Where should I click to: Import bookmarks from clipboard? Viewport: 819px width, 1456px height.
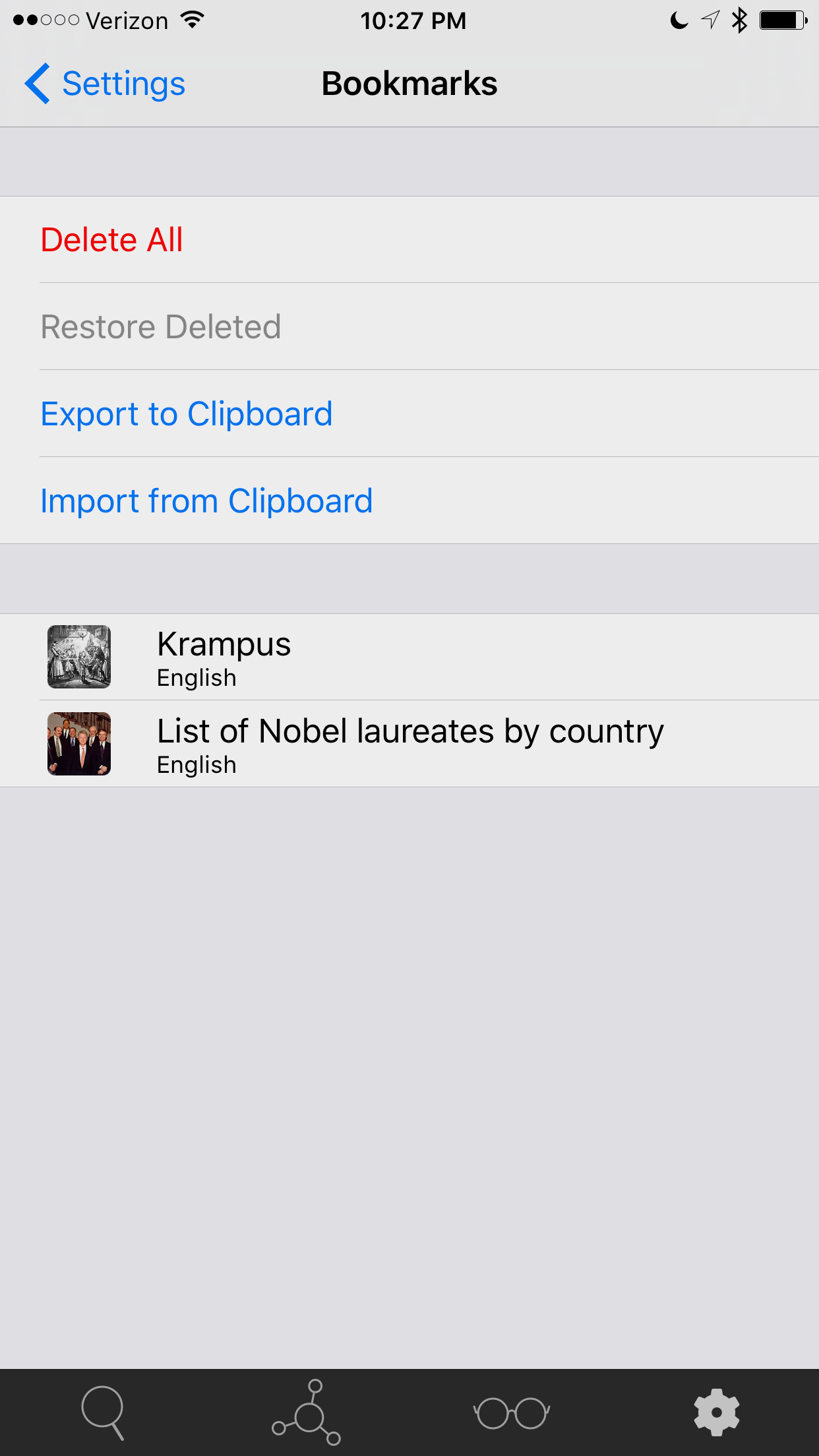pyautogui.click(x=206, y=501)
